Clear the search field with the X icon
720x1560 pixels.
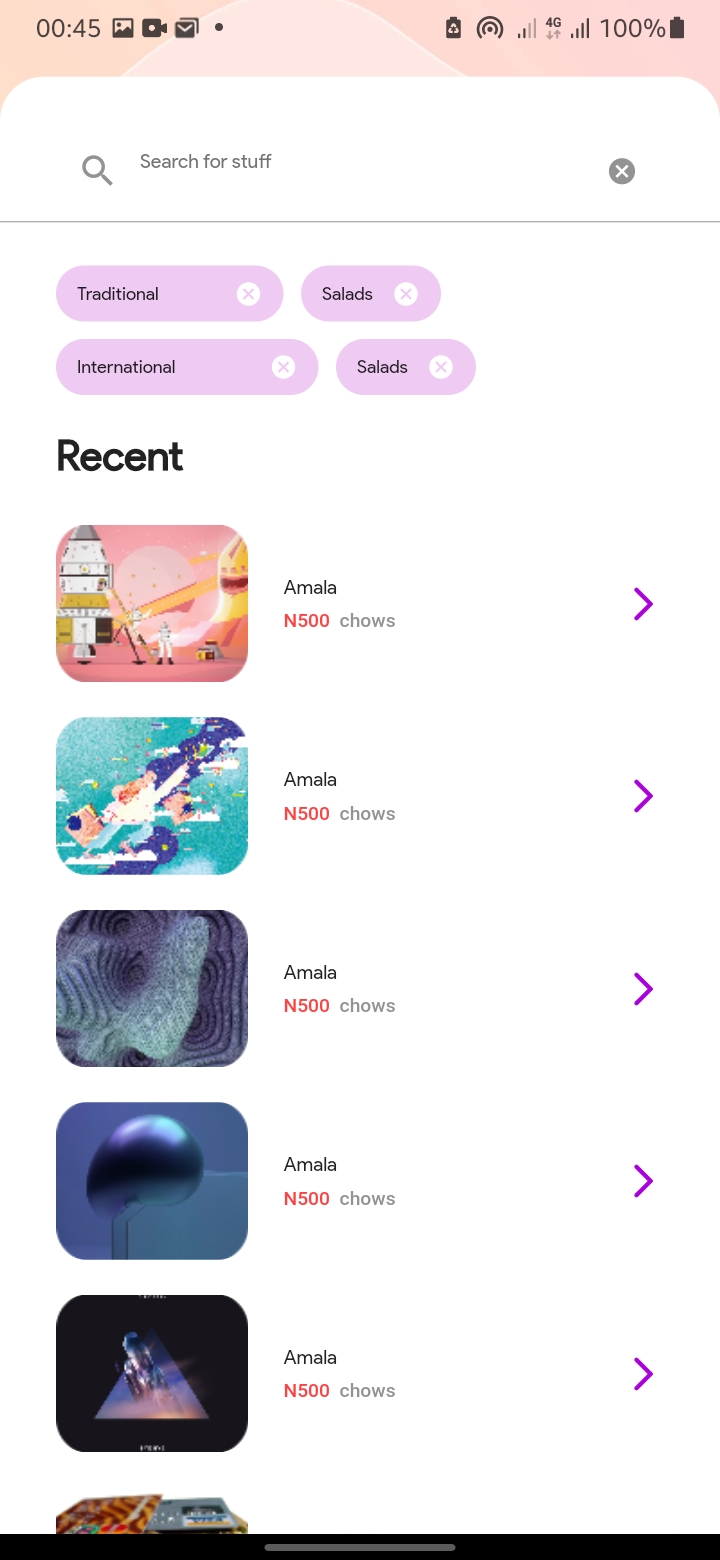[x=621, y=170]
